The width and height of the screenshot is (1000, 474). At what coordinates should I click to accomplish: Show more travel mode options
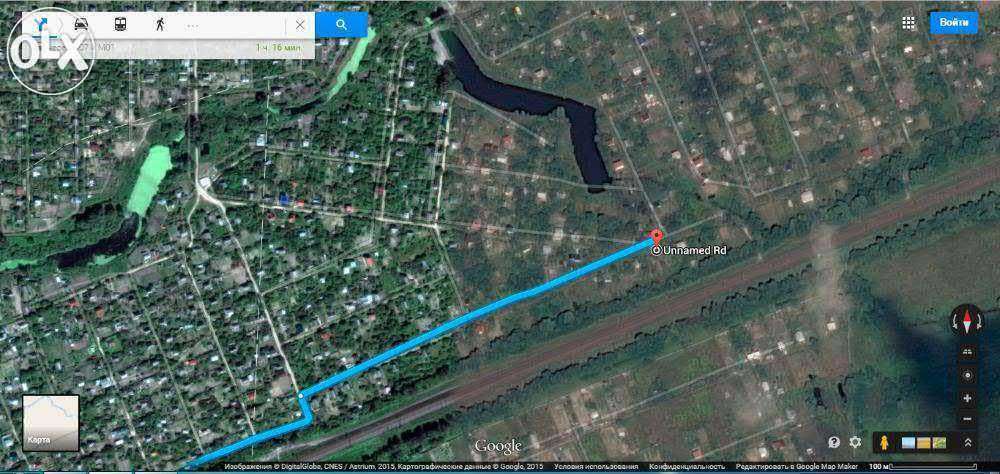(192, 24)
